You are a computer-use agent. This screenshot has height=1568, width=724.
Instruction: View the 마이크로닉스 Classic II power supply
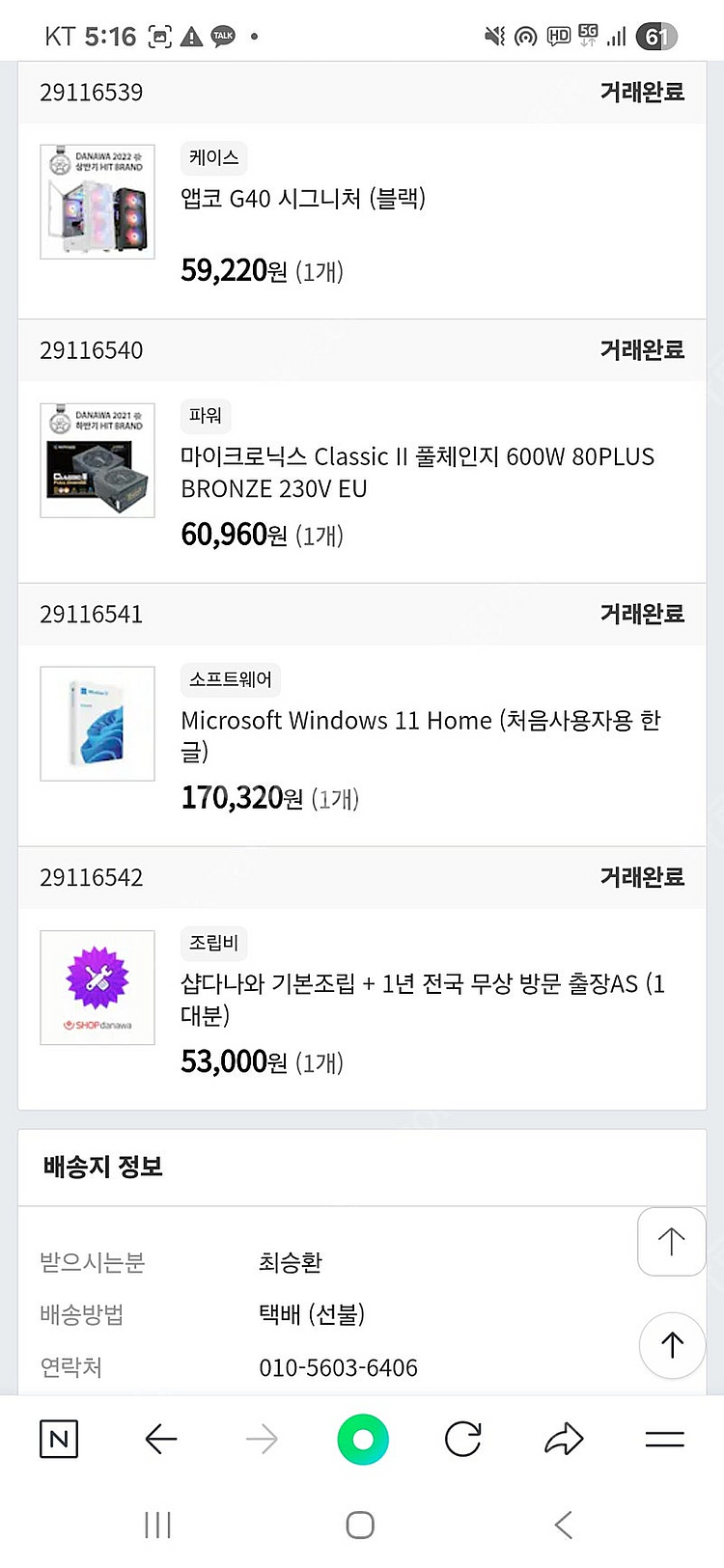pos(417,472)
